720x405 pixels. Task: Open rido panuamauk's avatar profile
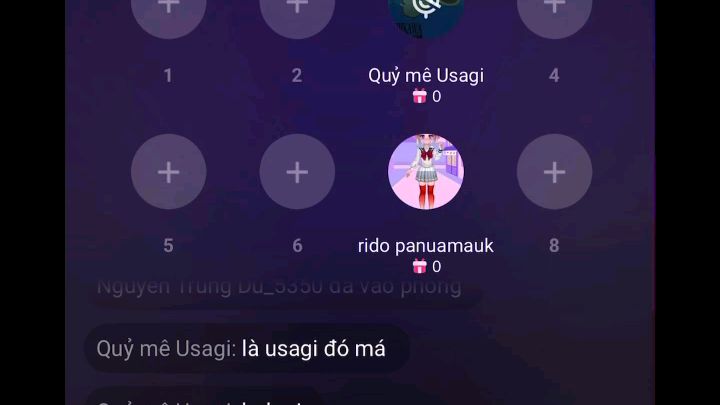coord(426,172)
